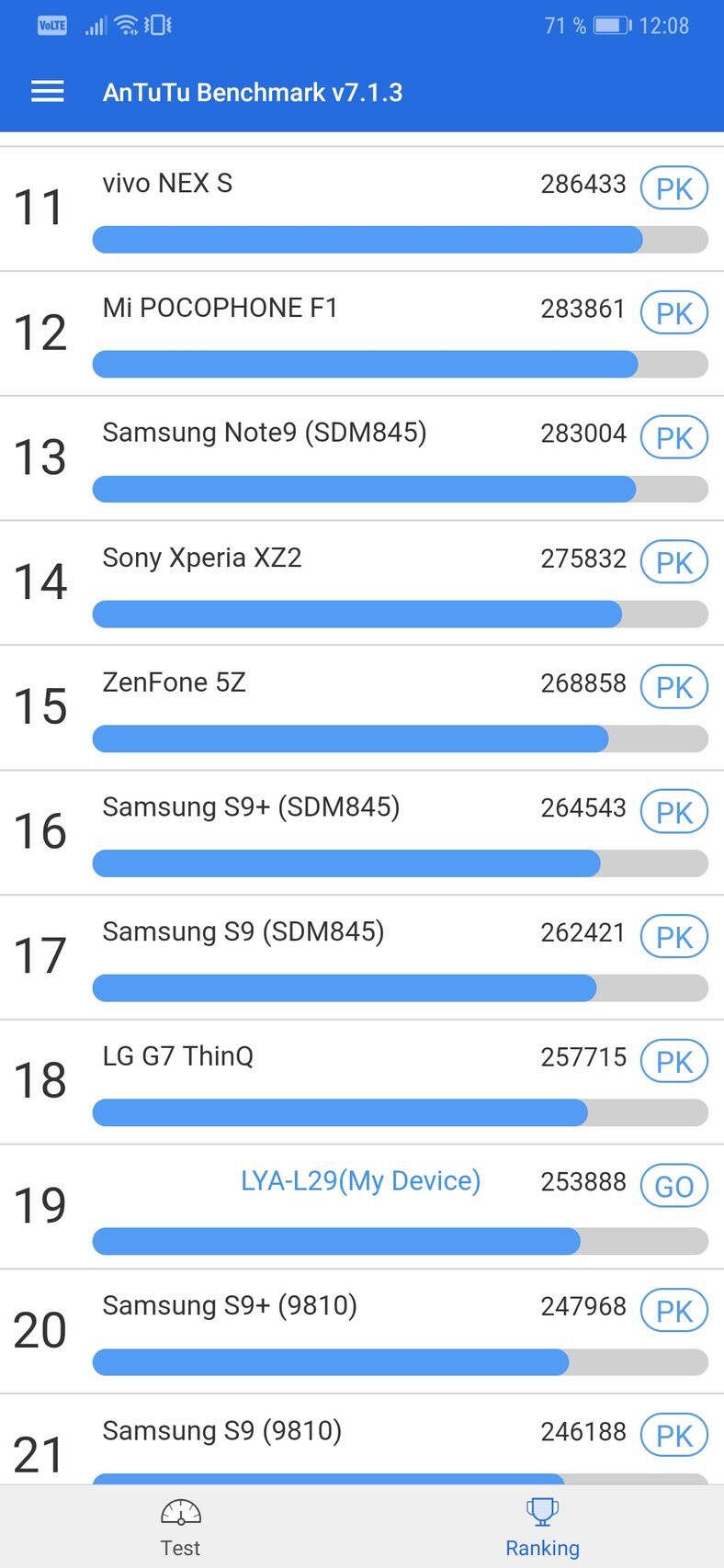This screenshot has height=1568, width=724.
Task: Tap the Wi-Fi status icon
Action: (x=127, y=25)
